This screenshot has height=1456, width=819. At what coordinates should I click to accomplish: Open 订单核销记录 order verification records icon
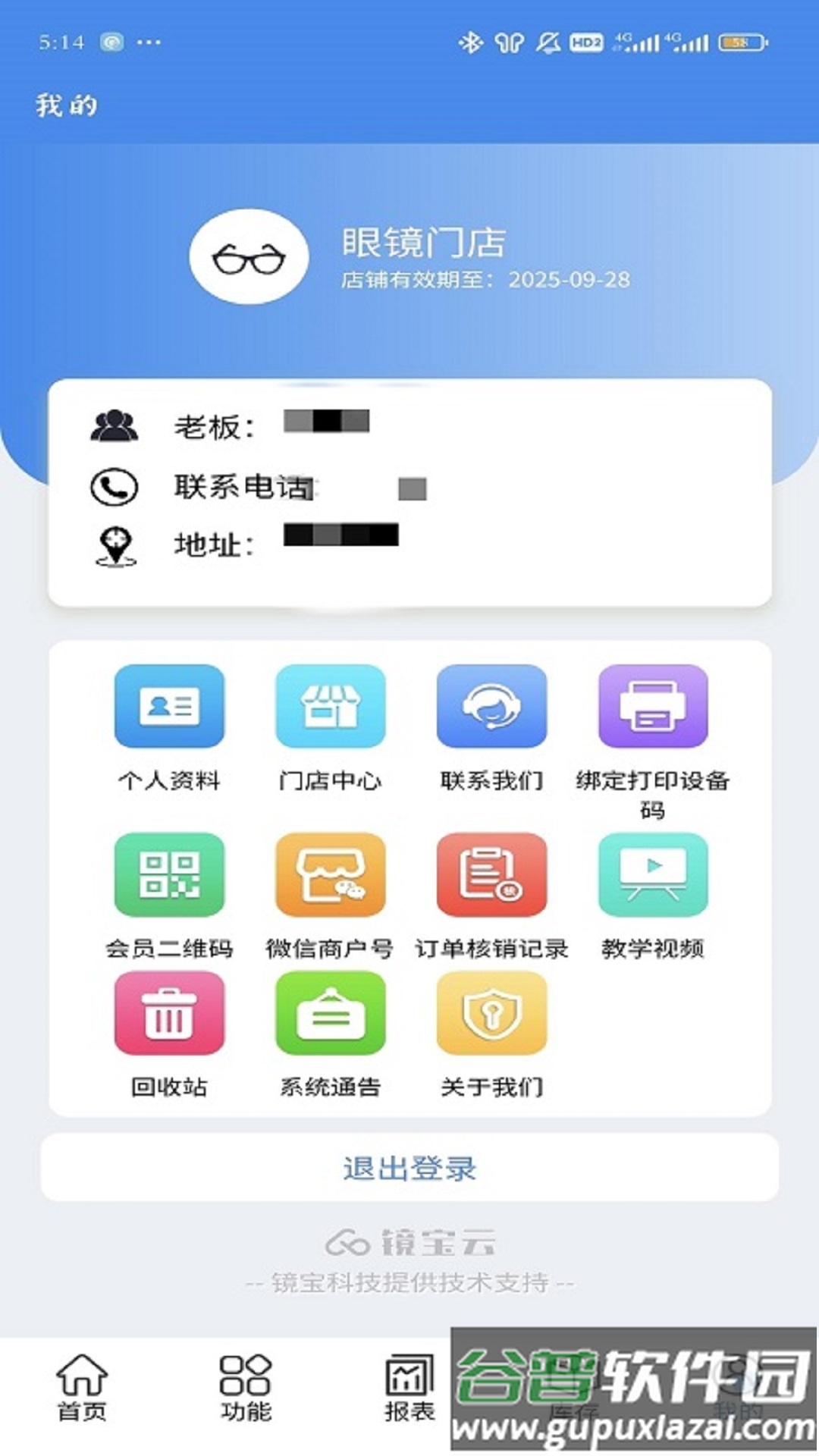point(492,874)
